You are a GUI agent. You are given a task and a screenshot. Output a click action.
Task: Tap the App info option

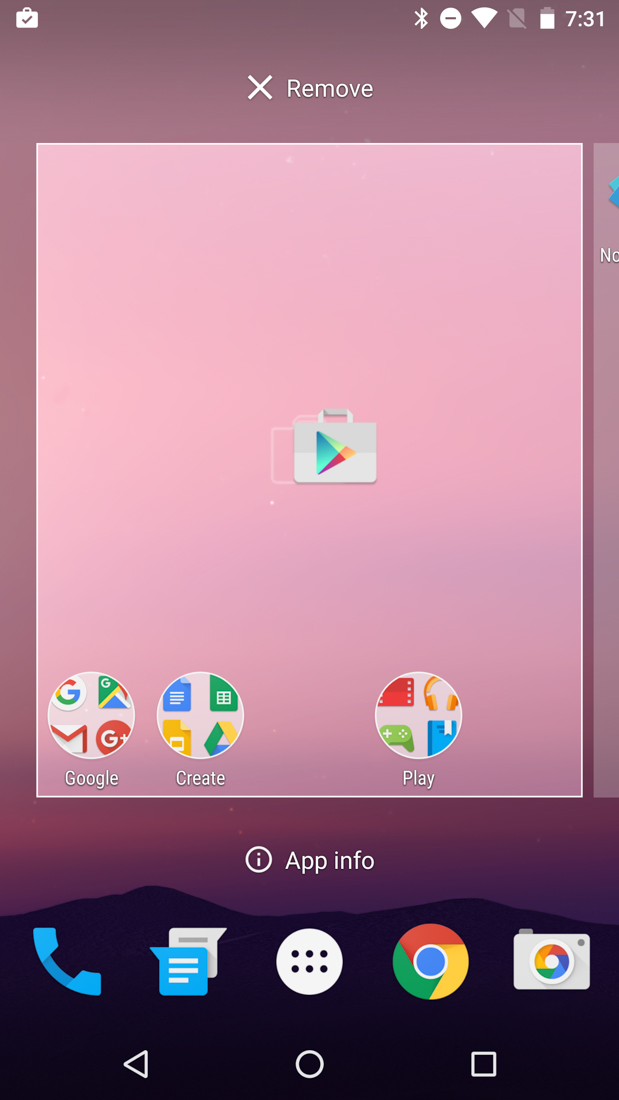(x=310, y=860)
